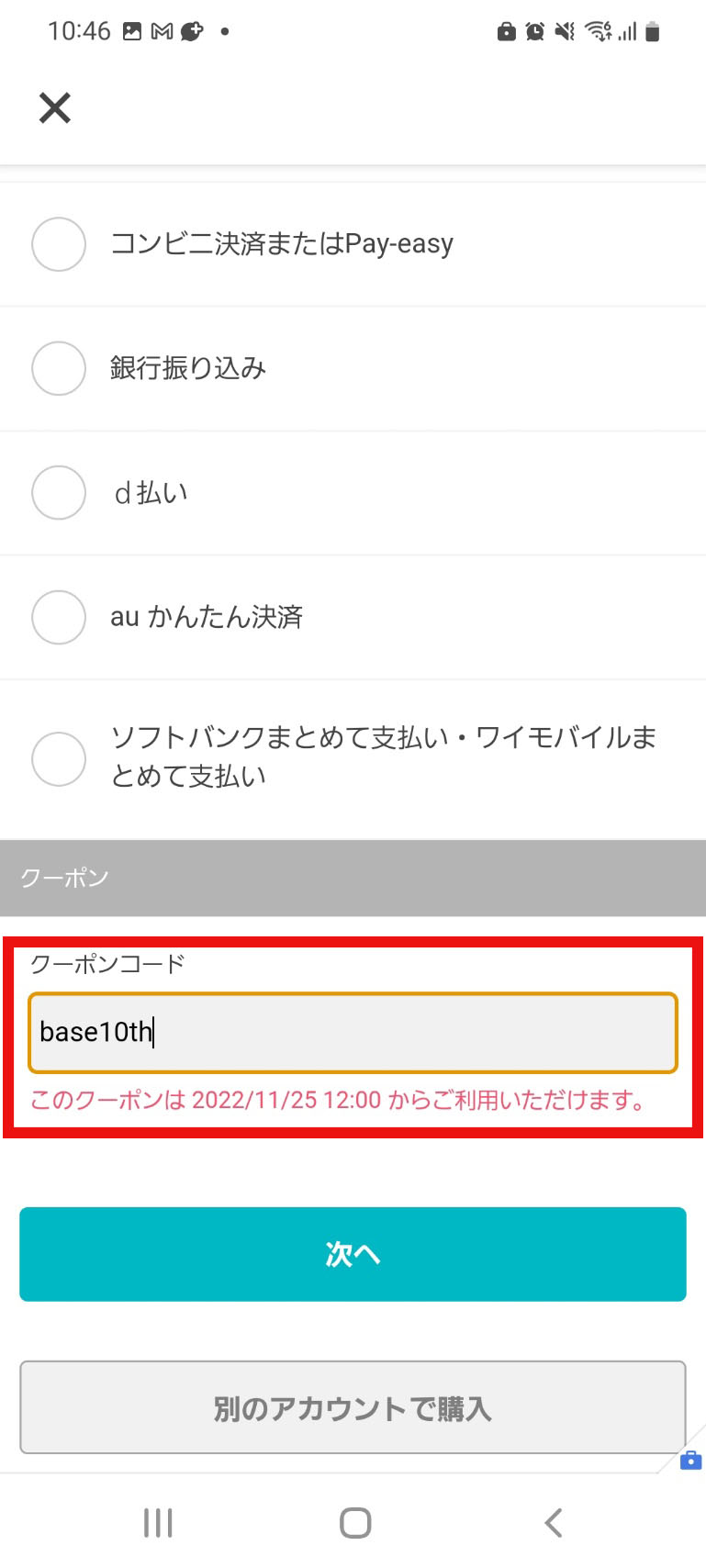
Task: Close the payment screen with X
Action: pyautogui.click(x=55, y=108)
